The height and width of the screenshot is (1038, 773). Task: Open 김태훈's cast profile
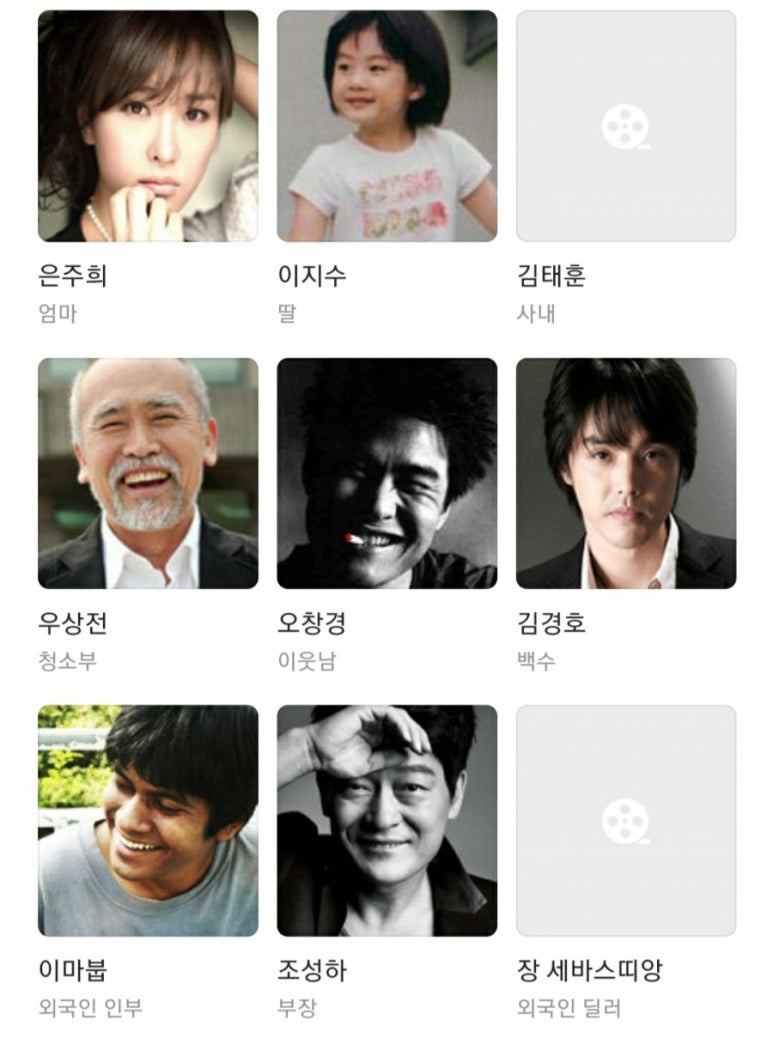point(625,126)
